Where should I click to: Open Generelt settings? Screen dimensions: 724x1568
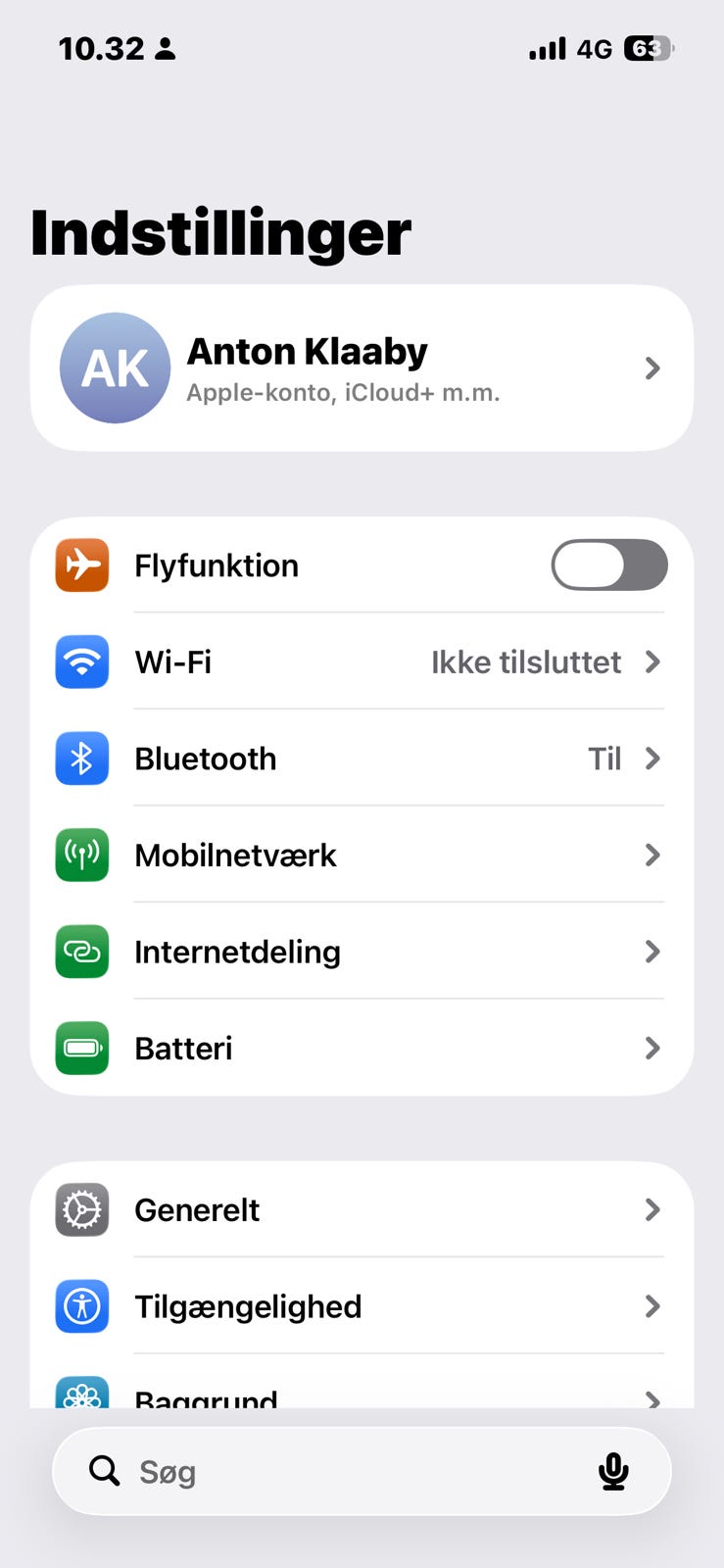(x=362, y=1209)
